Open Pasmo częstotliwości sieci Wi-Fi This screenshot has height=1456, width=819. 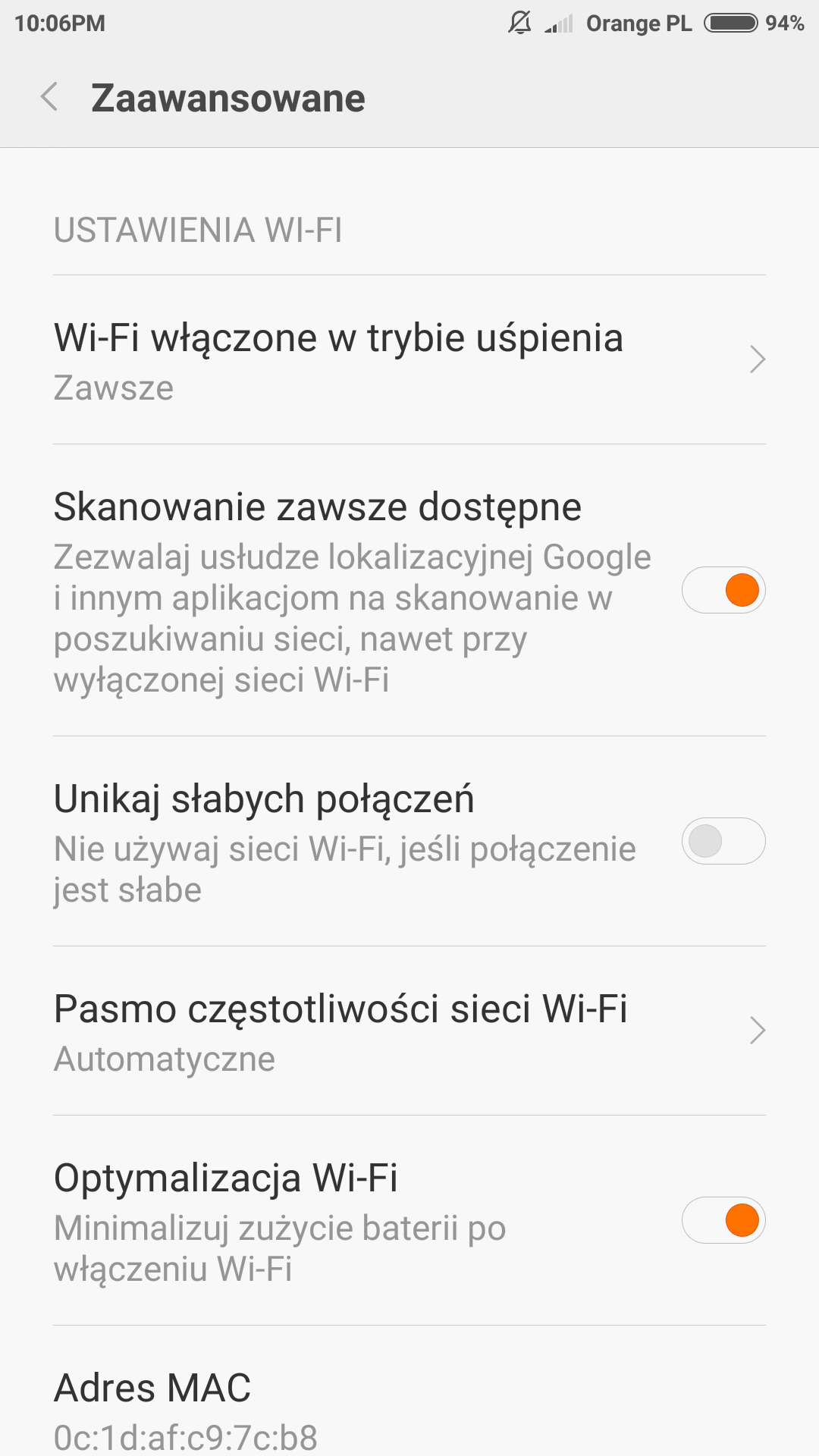click(409, 1031)
